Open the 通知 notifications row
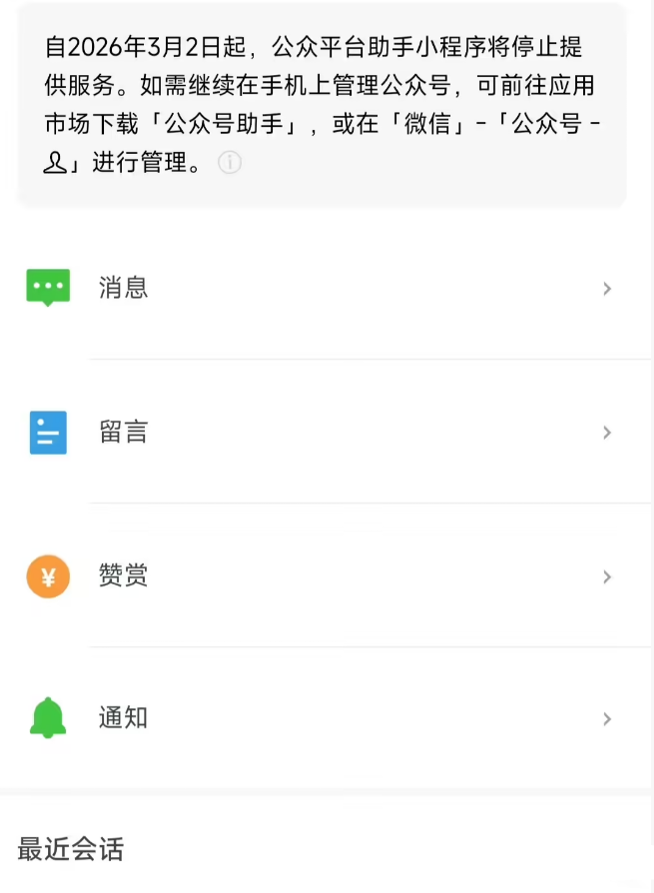The height and width of the screenshot is (893, 654). pyautogui.click(x=326, y=718)
